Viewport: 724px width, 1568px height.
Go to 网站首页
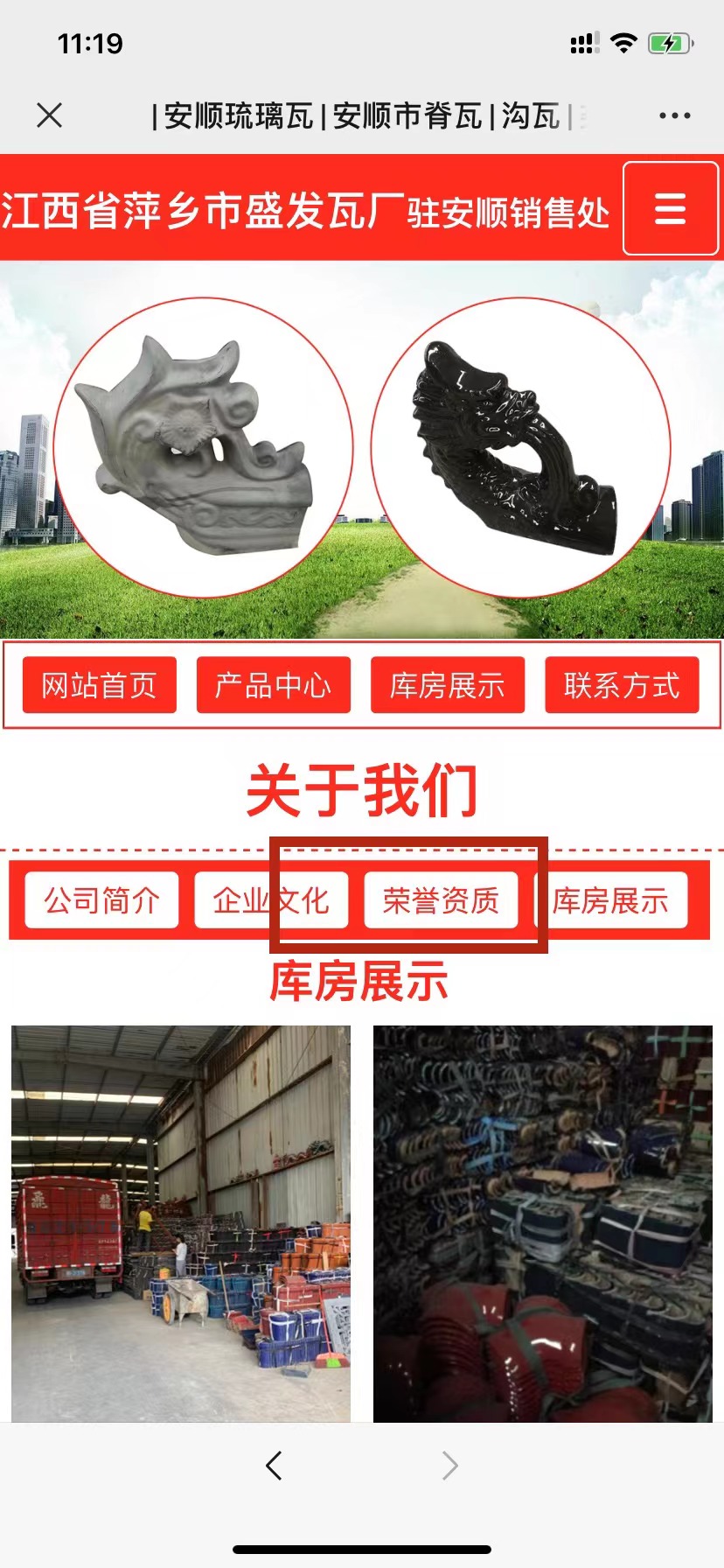100,685
